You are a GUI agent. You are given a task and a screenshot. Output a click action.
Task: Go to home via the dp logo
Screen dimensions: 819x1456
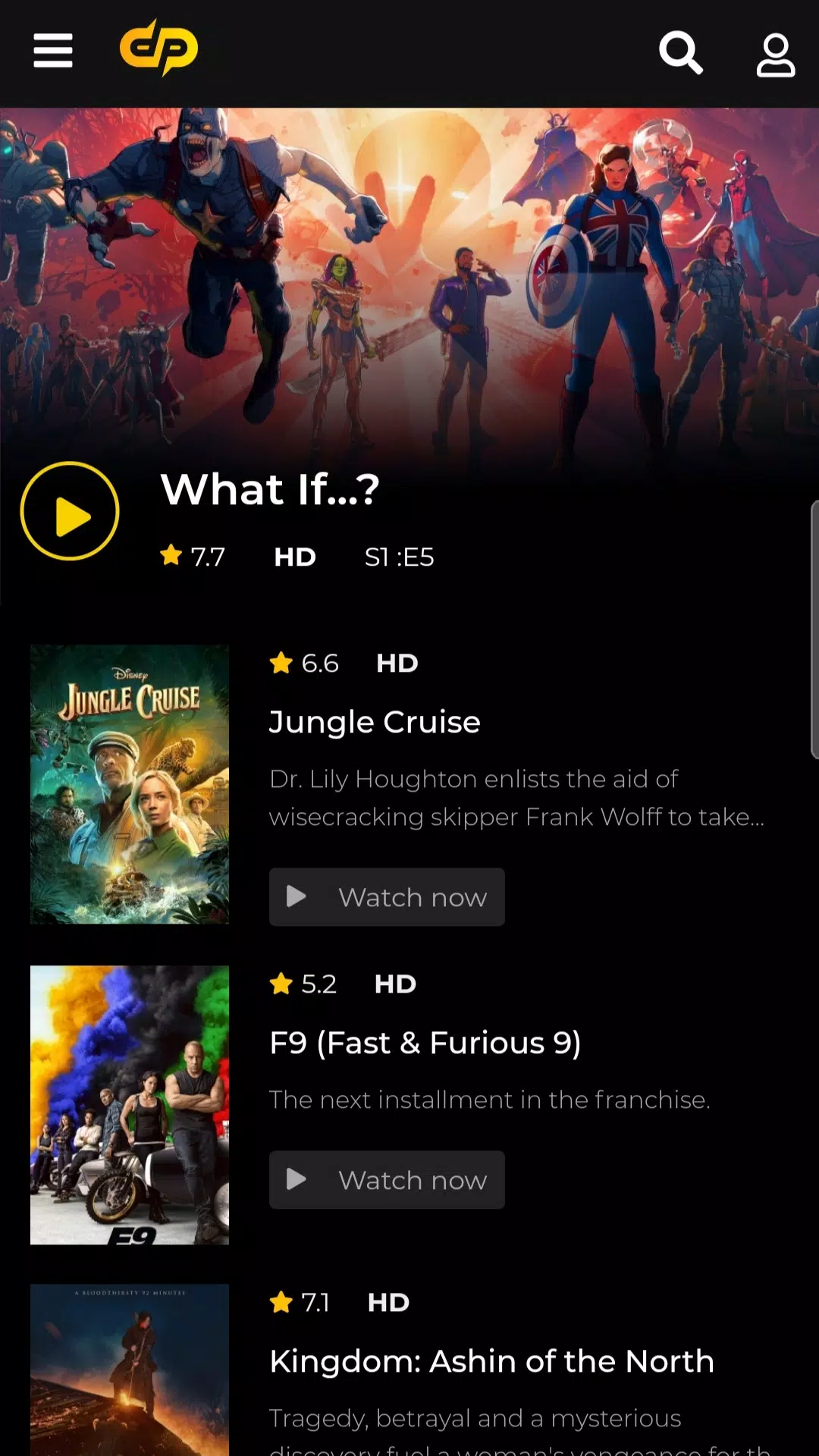159,48
